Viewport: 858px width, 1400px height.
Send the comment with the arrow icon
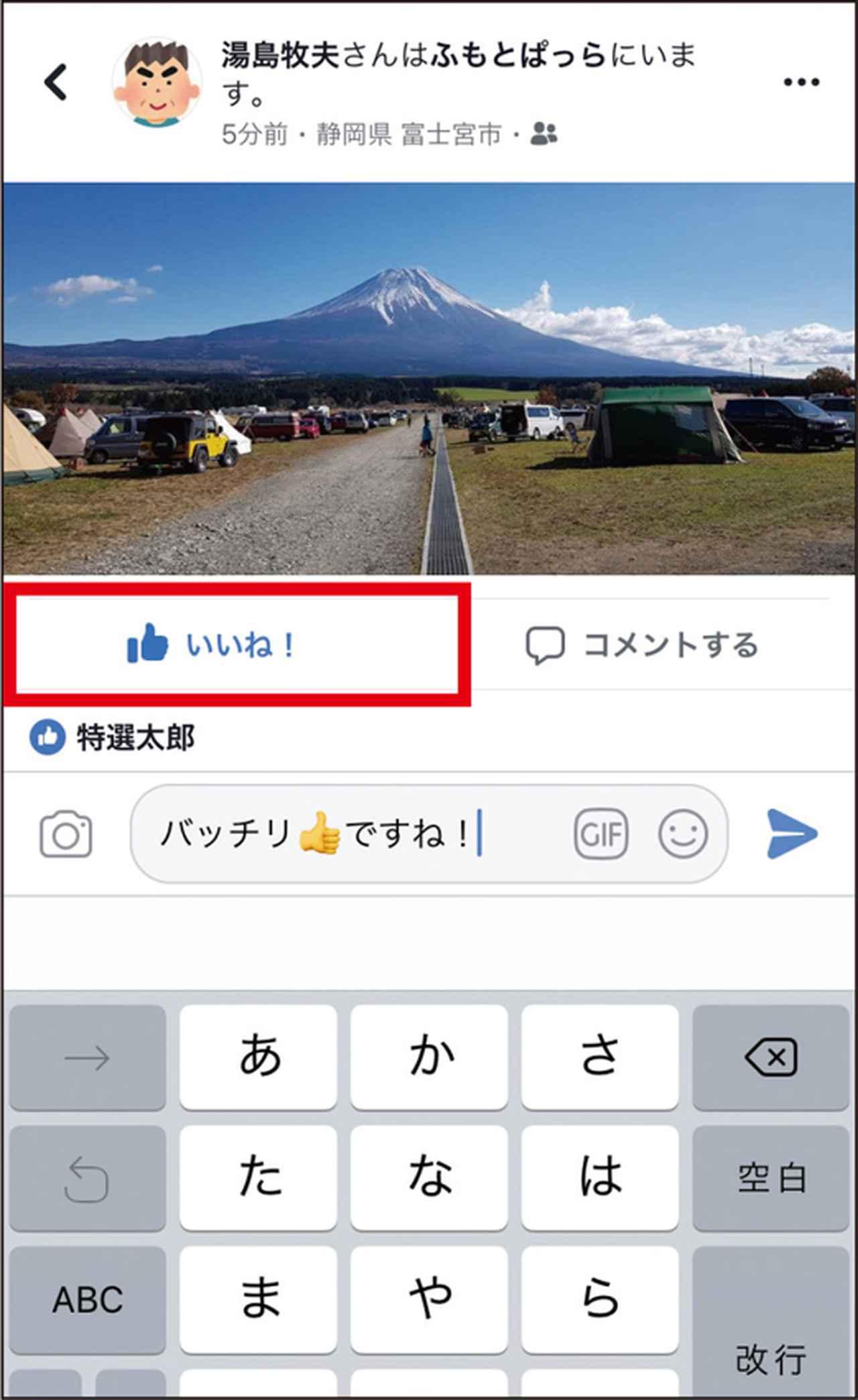792,834
